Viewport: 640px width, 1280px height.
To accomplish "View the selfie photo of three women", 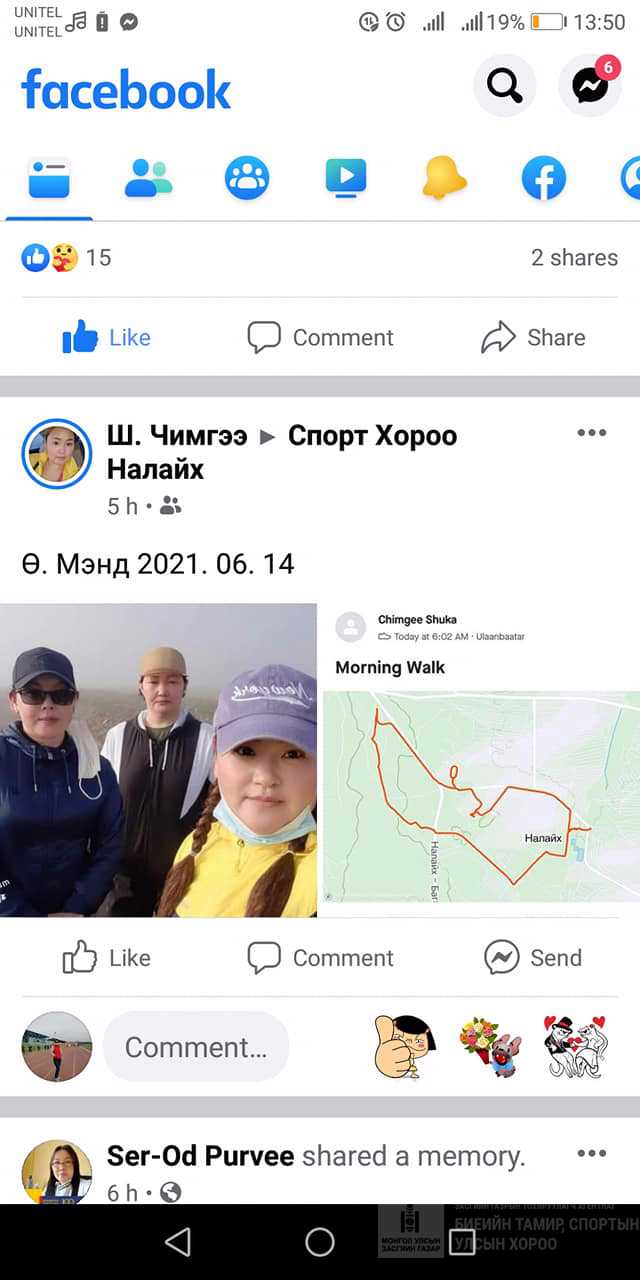I will 158,760.
